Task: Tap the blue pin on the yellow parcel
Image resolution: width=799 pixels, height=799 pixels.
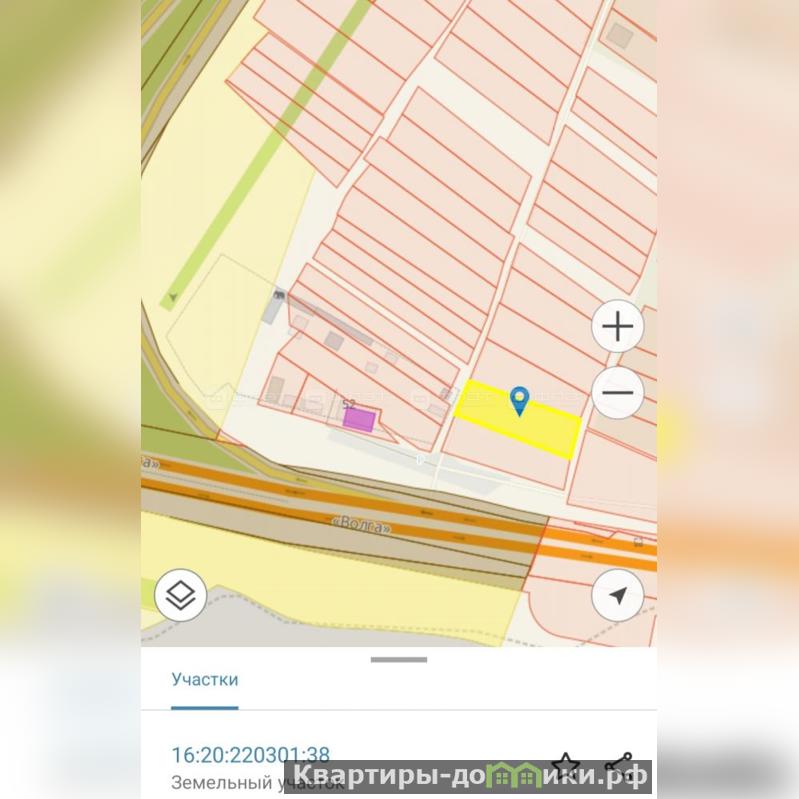Action: tap(519, 401)
